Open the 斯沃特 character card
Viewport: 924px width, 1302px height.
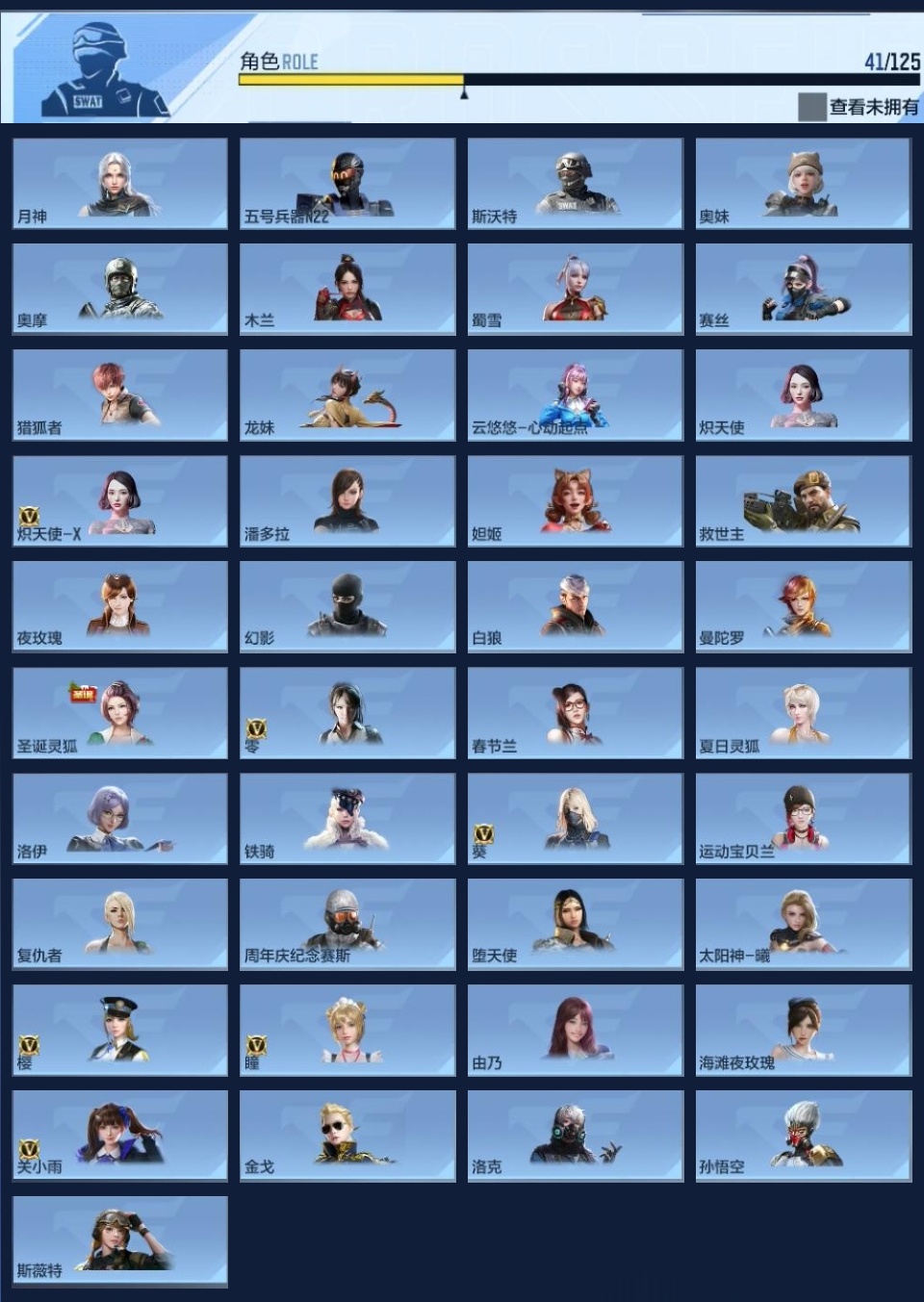tap(575, 184)
